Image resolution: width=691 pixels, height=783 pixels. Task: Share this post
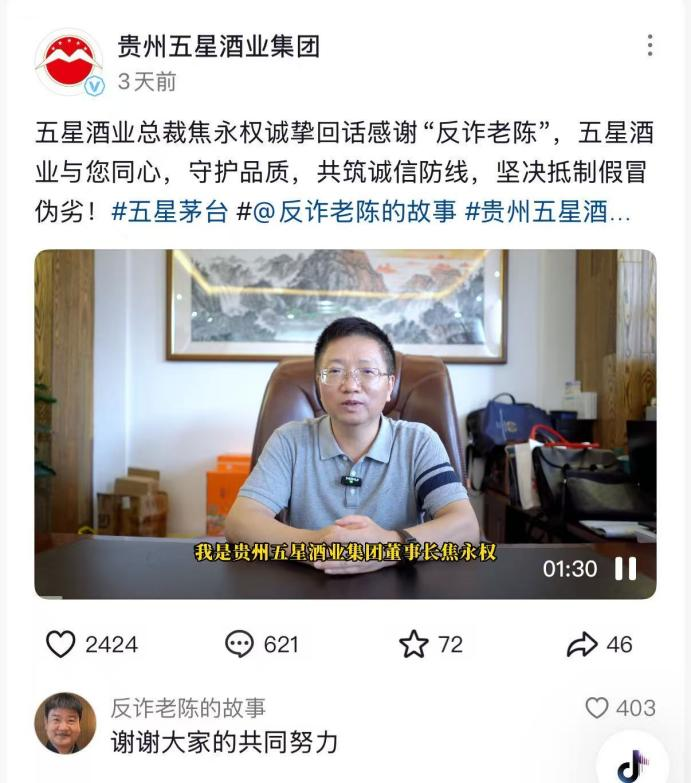[582, 645]
